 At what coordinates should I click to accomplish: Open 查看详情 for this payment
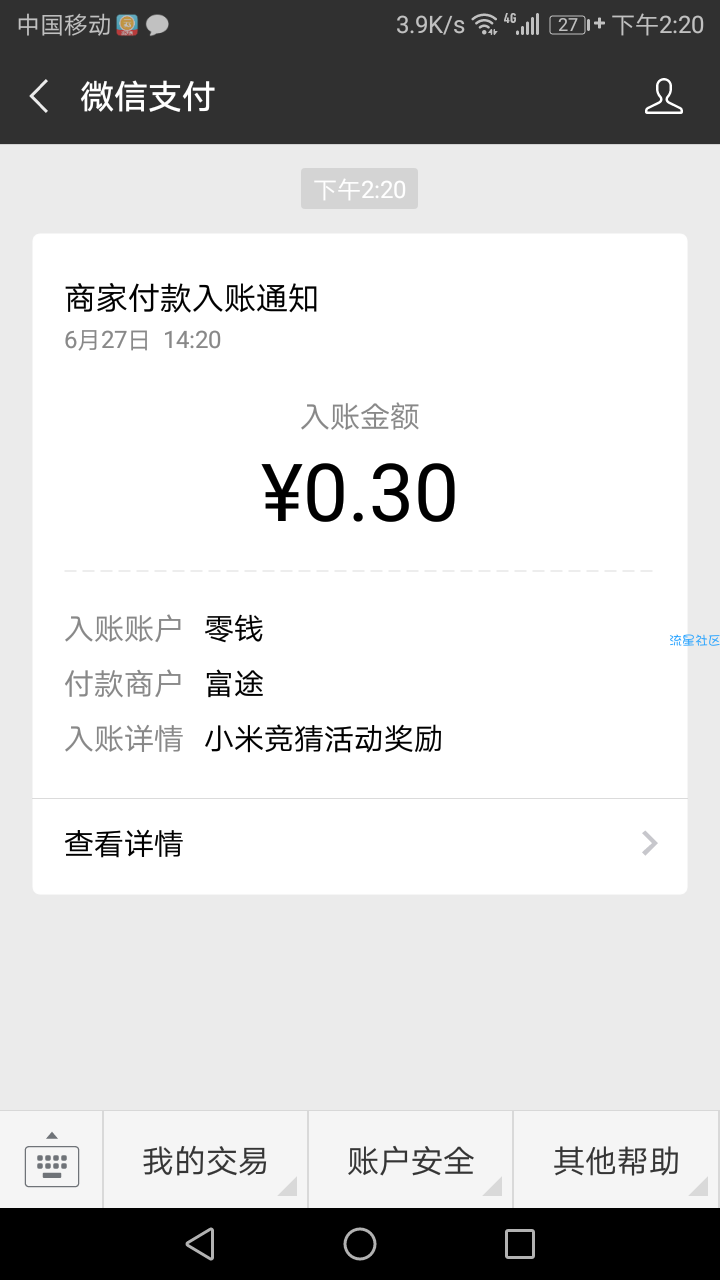(360, 844)
